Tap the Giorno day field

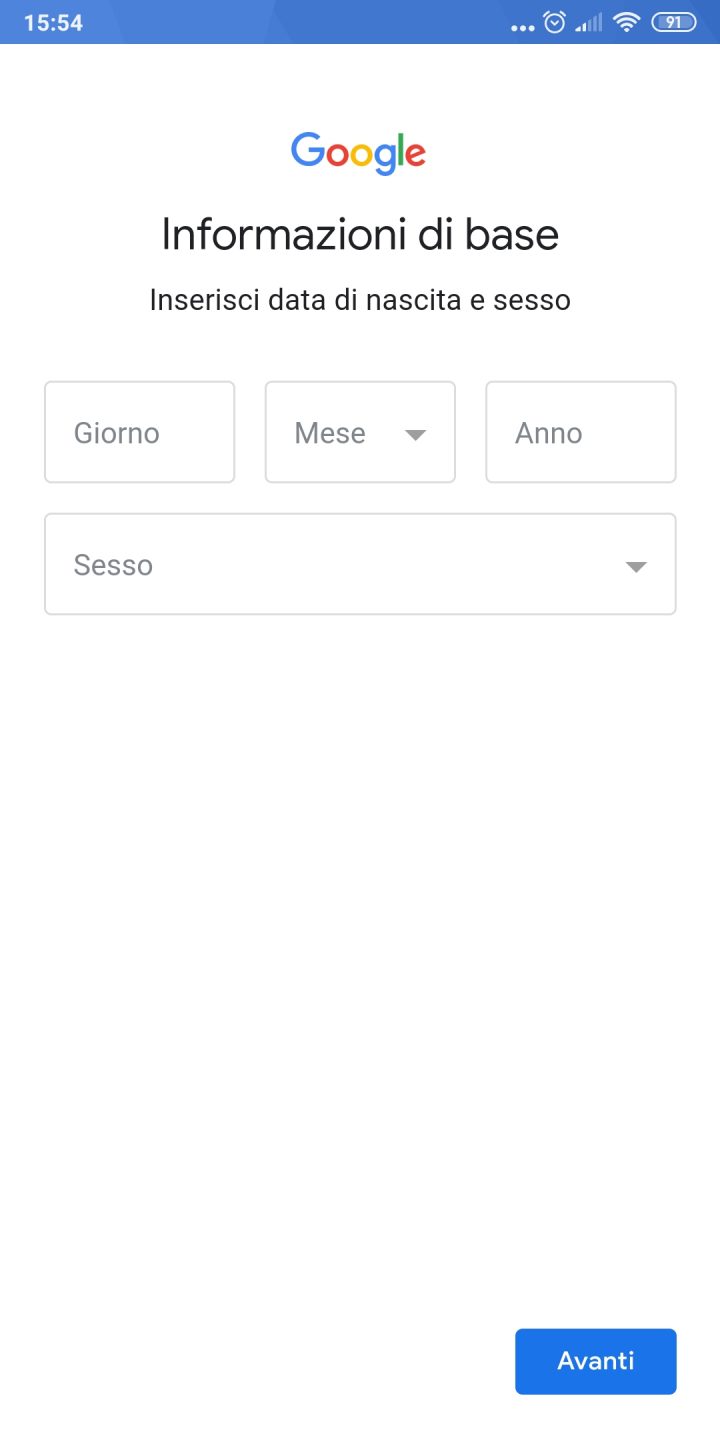[139, 432]
